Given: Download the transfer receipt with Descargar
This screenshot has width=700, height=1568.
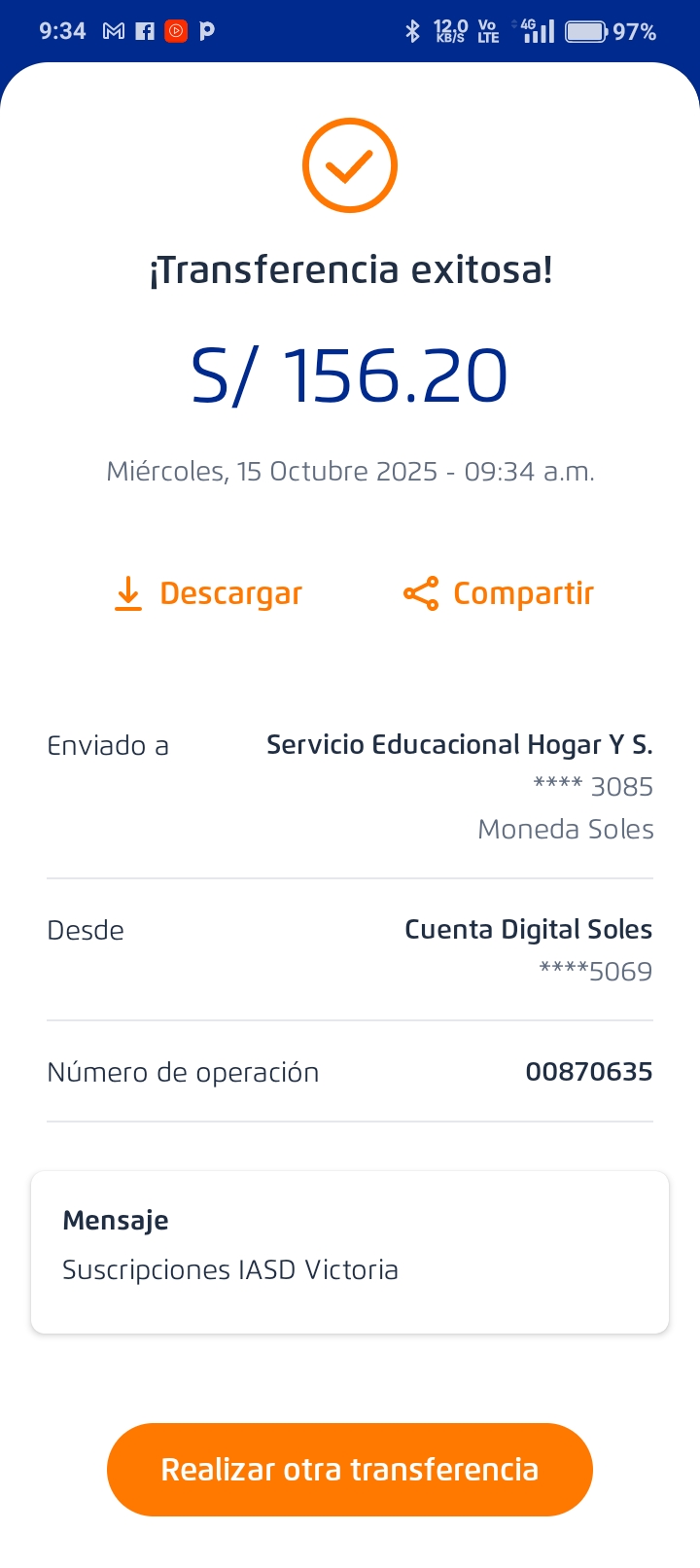Looking at the screenshot, I should (208, 593).
